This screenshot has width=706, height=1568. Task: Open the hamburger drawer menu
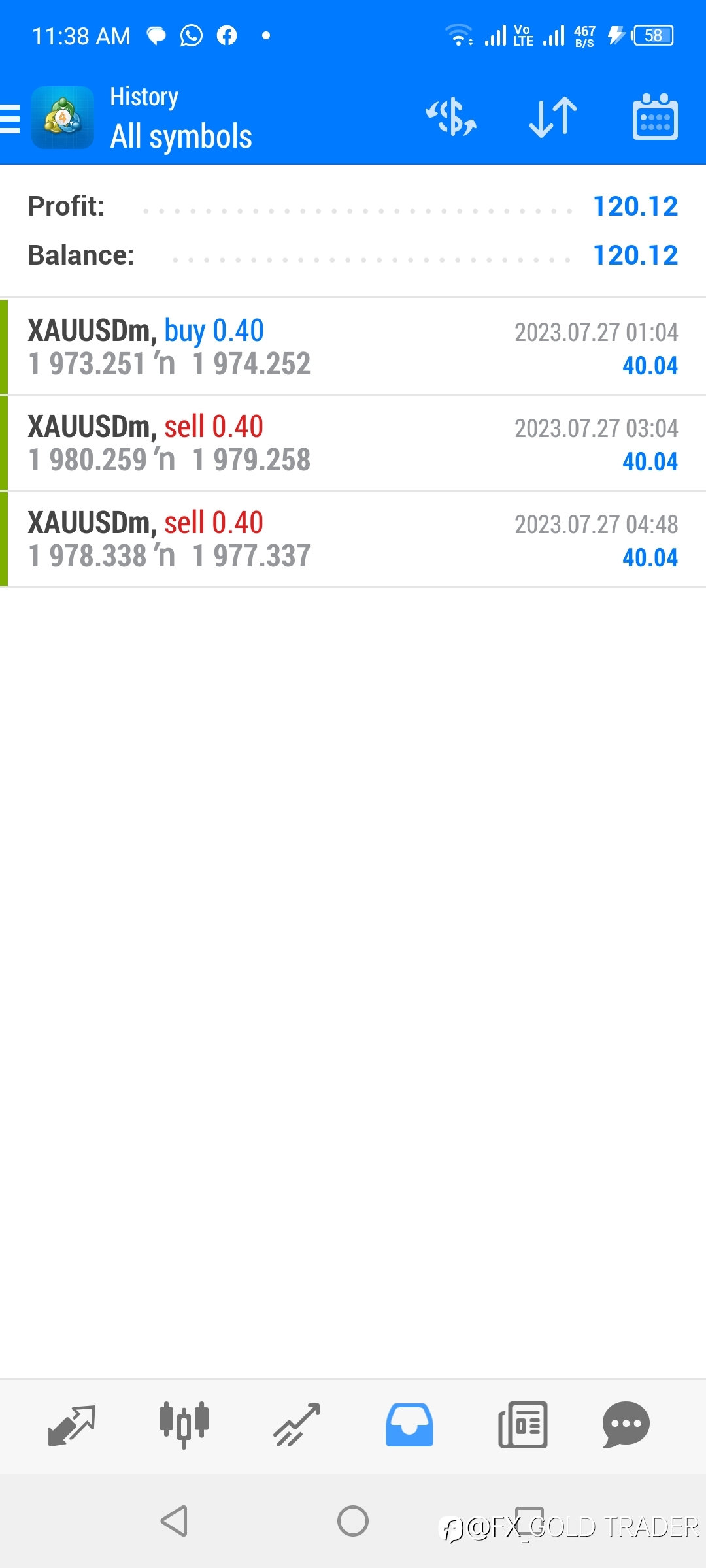click(10, 119)
